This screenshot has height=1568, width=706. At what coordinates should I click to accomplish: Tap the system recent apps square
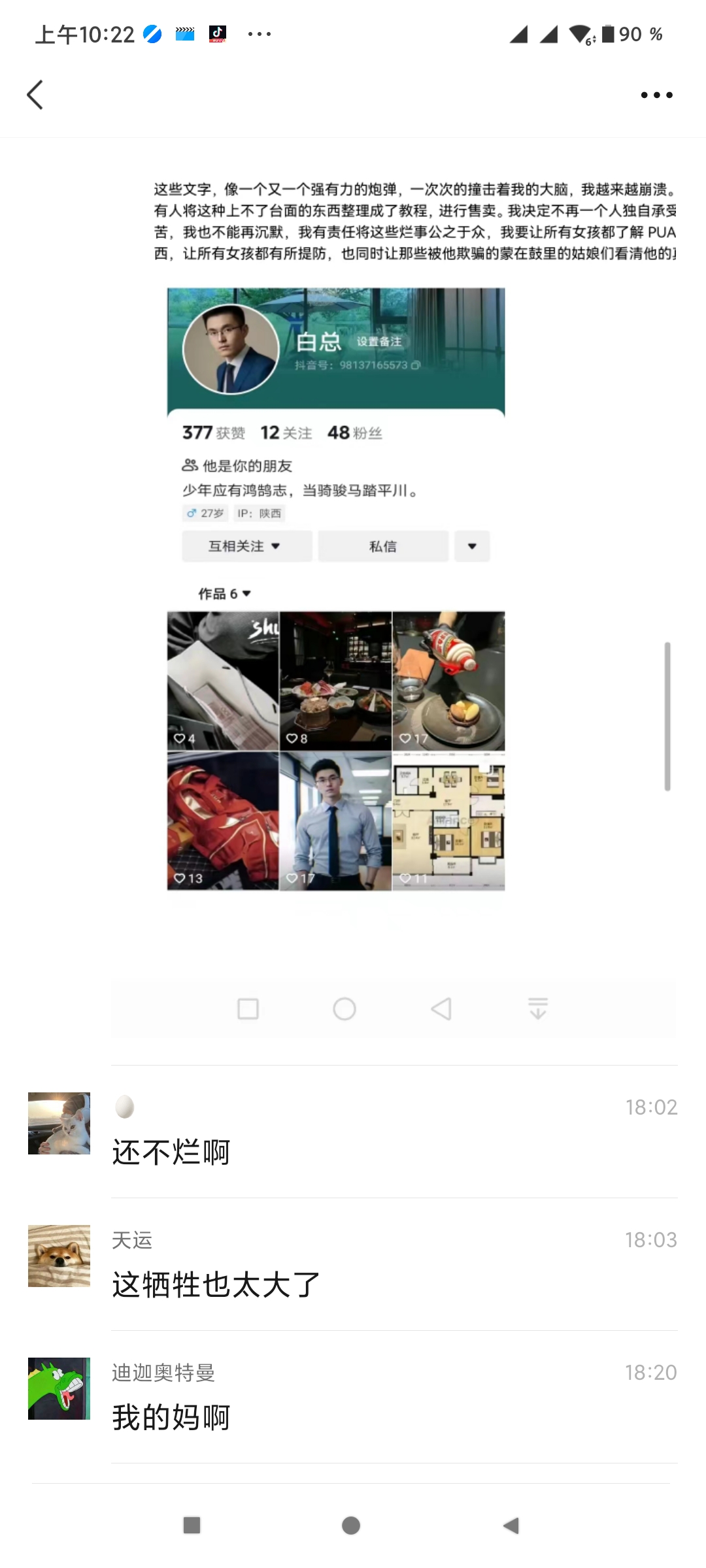(x=192, y=1526)
